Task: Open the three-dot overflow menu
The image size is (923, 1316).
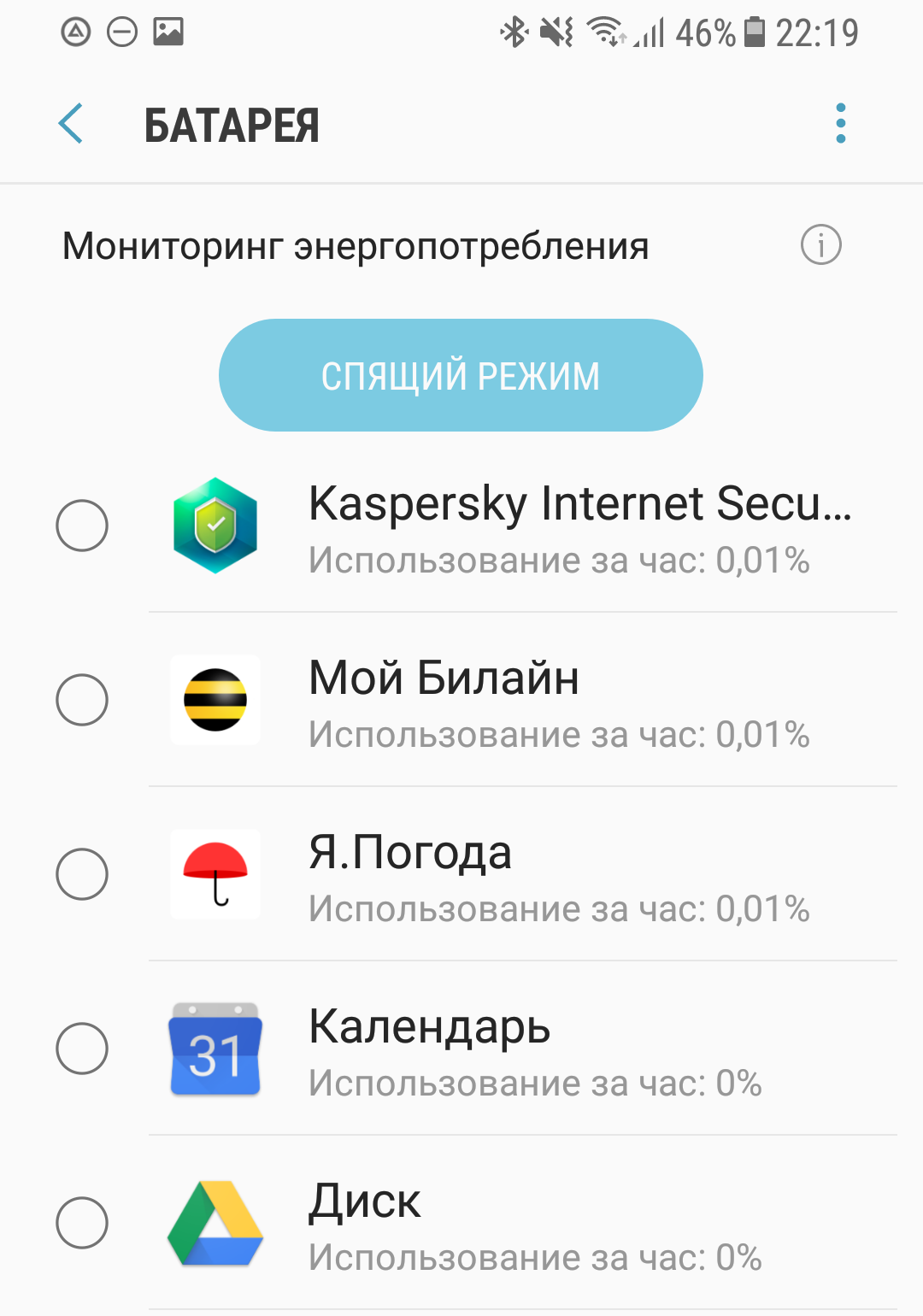Action: pyautogui.click(x=840, y=124)
